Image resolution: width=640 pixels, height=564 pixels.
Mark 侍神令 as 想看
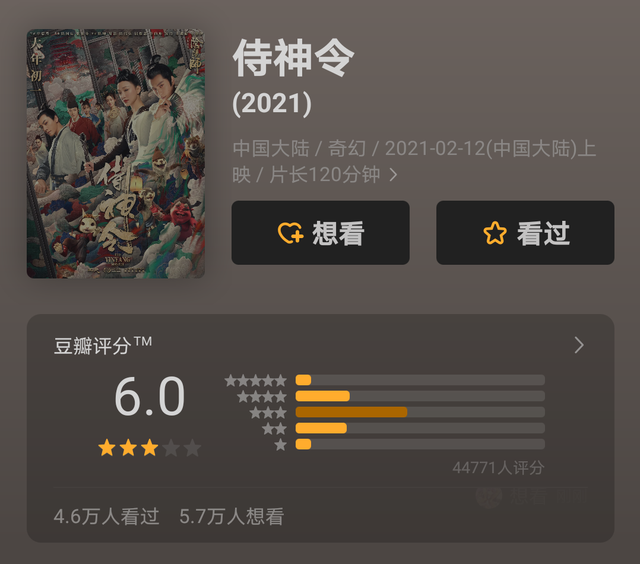(x=320, y=233)
